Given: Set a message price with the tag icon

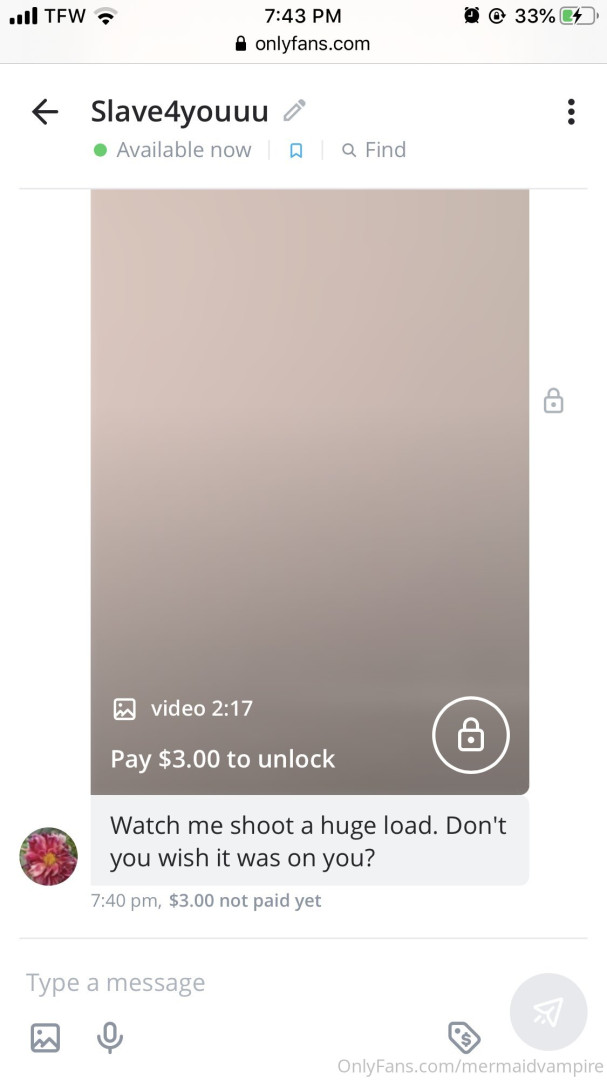Looking at the screenshot, I should pos(463,1037).
